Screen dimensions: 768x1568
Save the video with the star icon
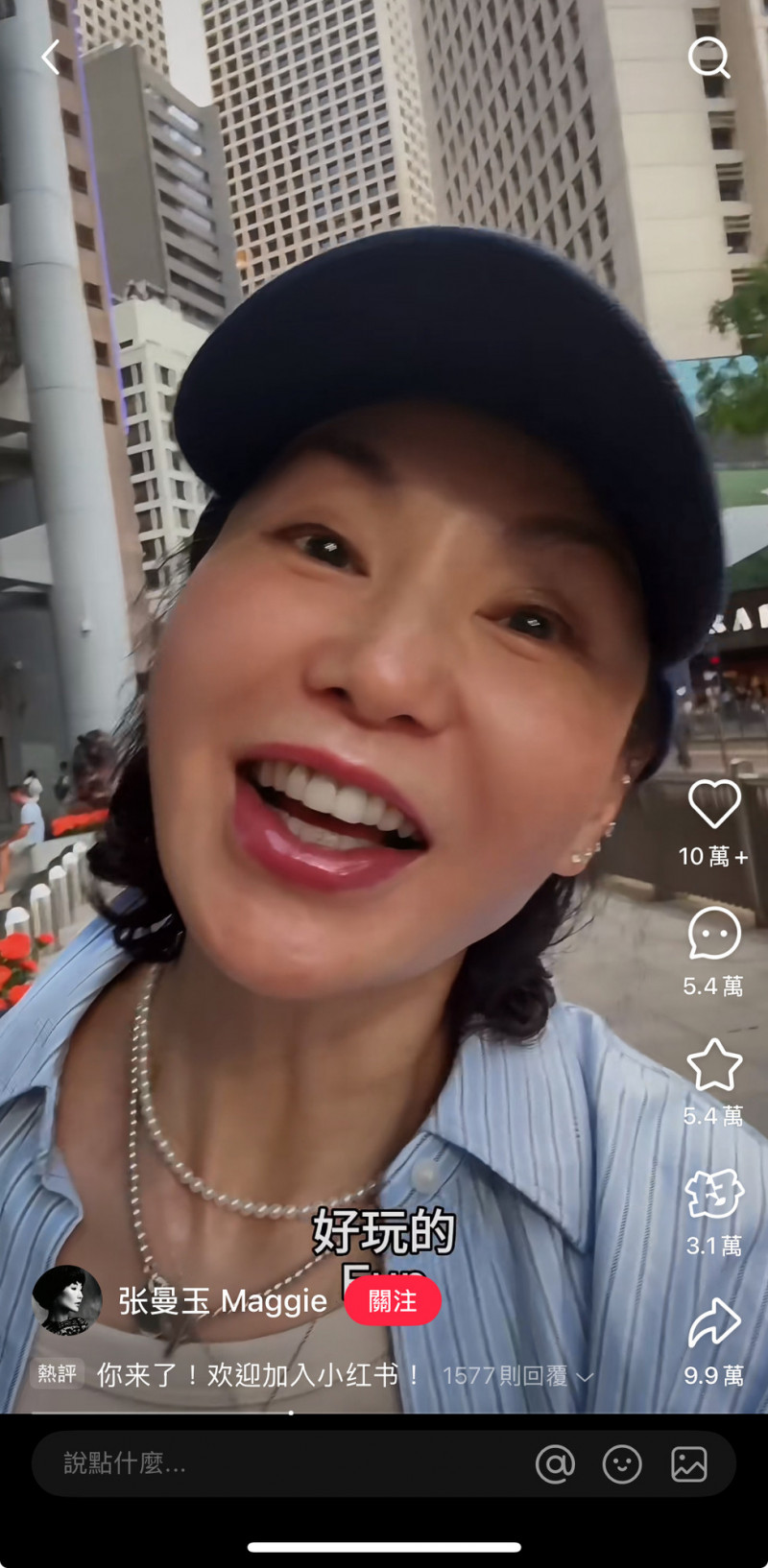click(714, 1064)
